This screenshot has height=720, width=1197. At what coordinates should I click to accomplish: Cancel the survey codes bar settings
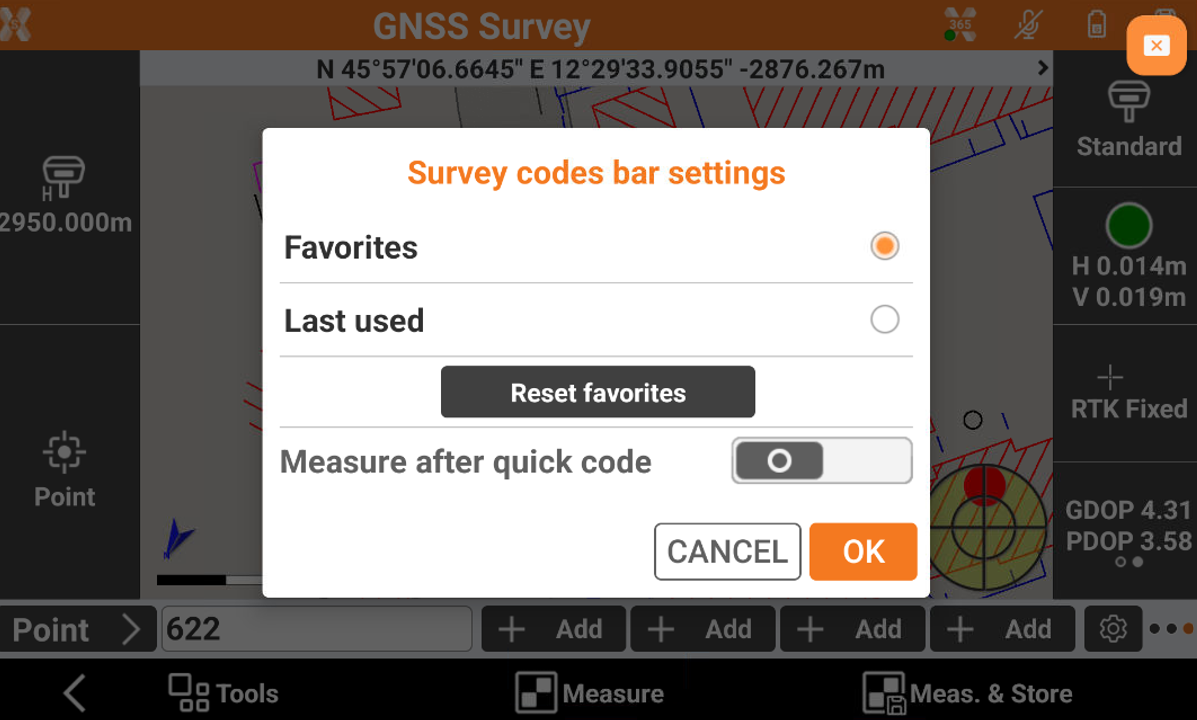click(x=727, y=551)
